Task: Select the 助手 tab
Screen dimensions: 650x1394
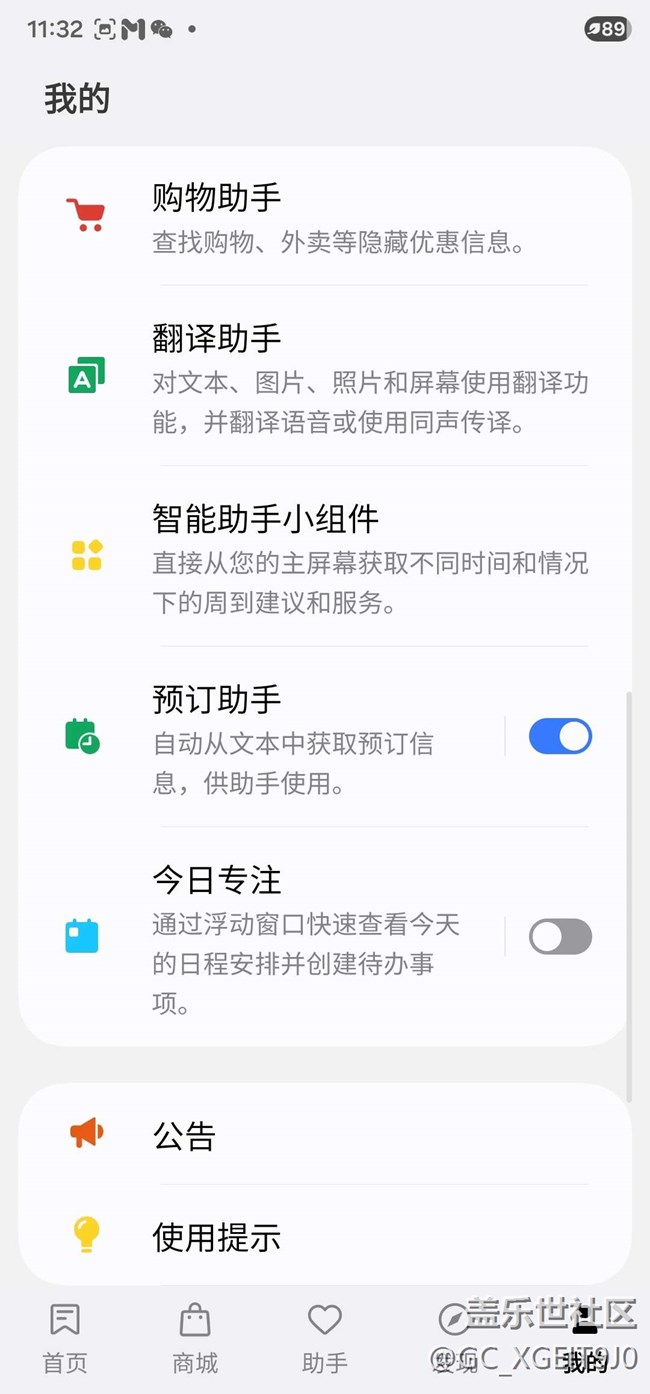Action: [325, 1338]
